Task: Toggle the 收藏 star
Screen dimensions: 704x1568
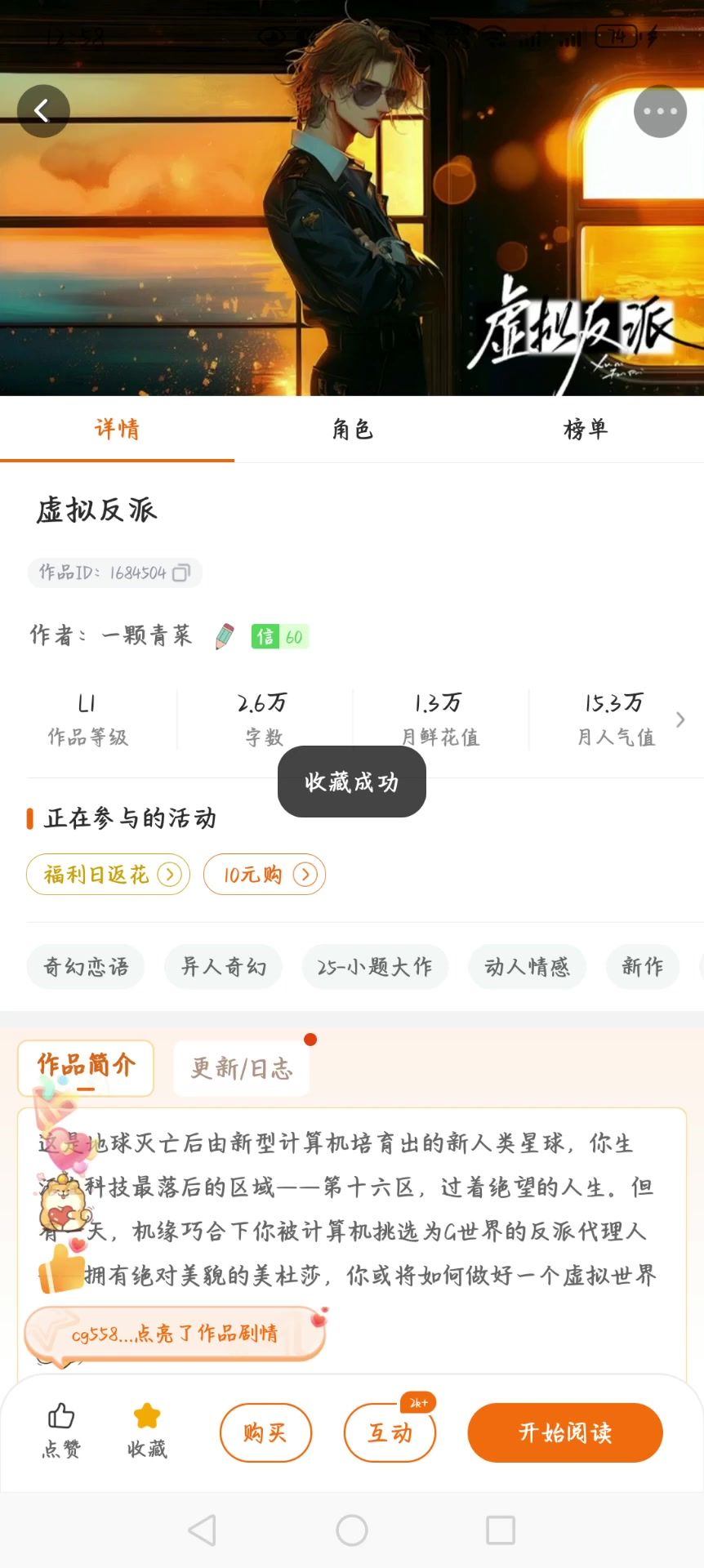Action: [x=147, y=1431]
